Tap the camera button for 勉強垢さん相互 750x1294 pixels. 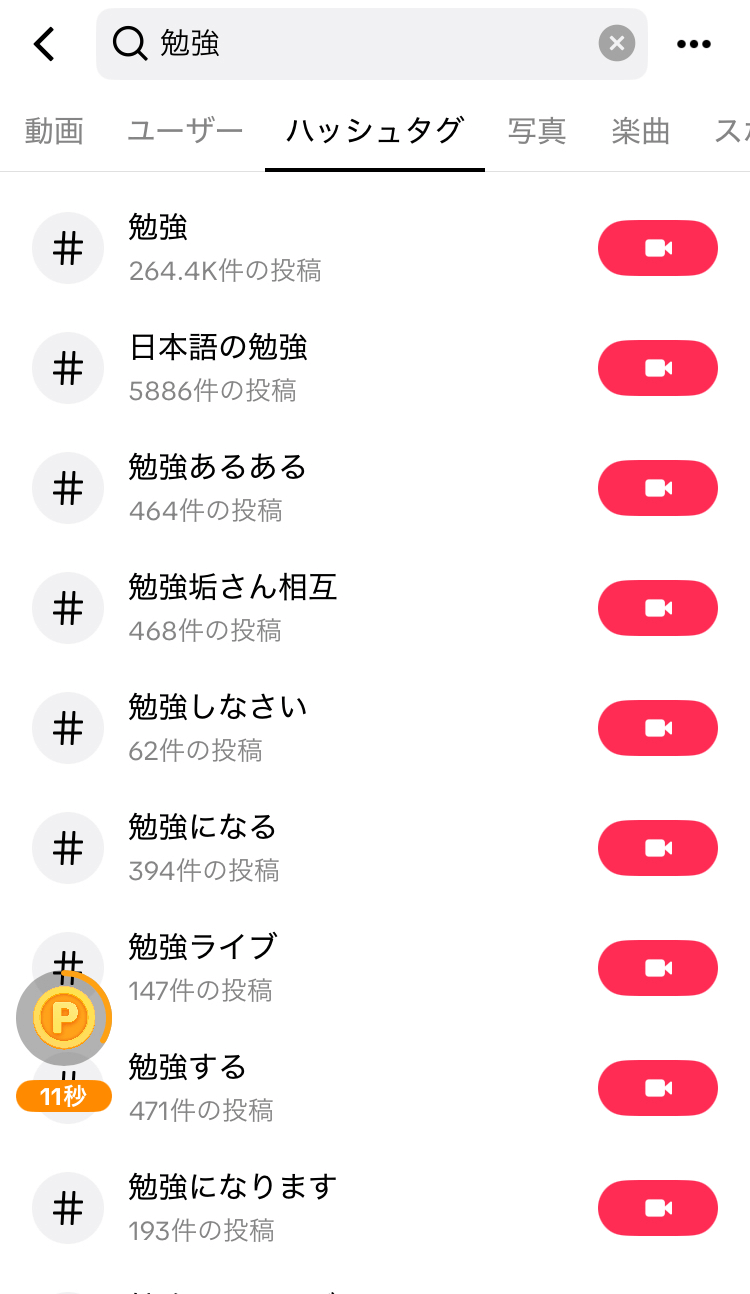(x=658, y=608)
